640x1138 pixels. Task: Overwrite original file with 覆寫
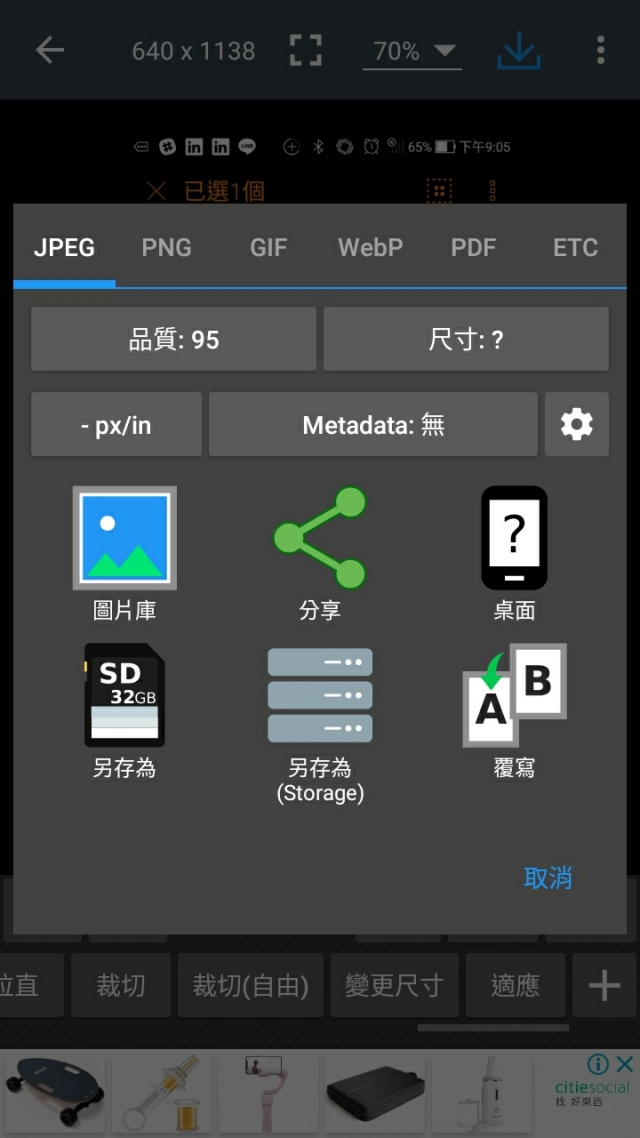click(514, 710)
